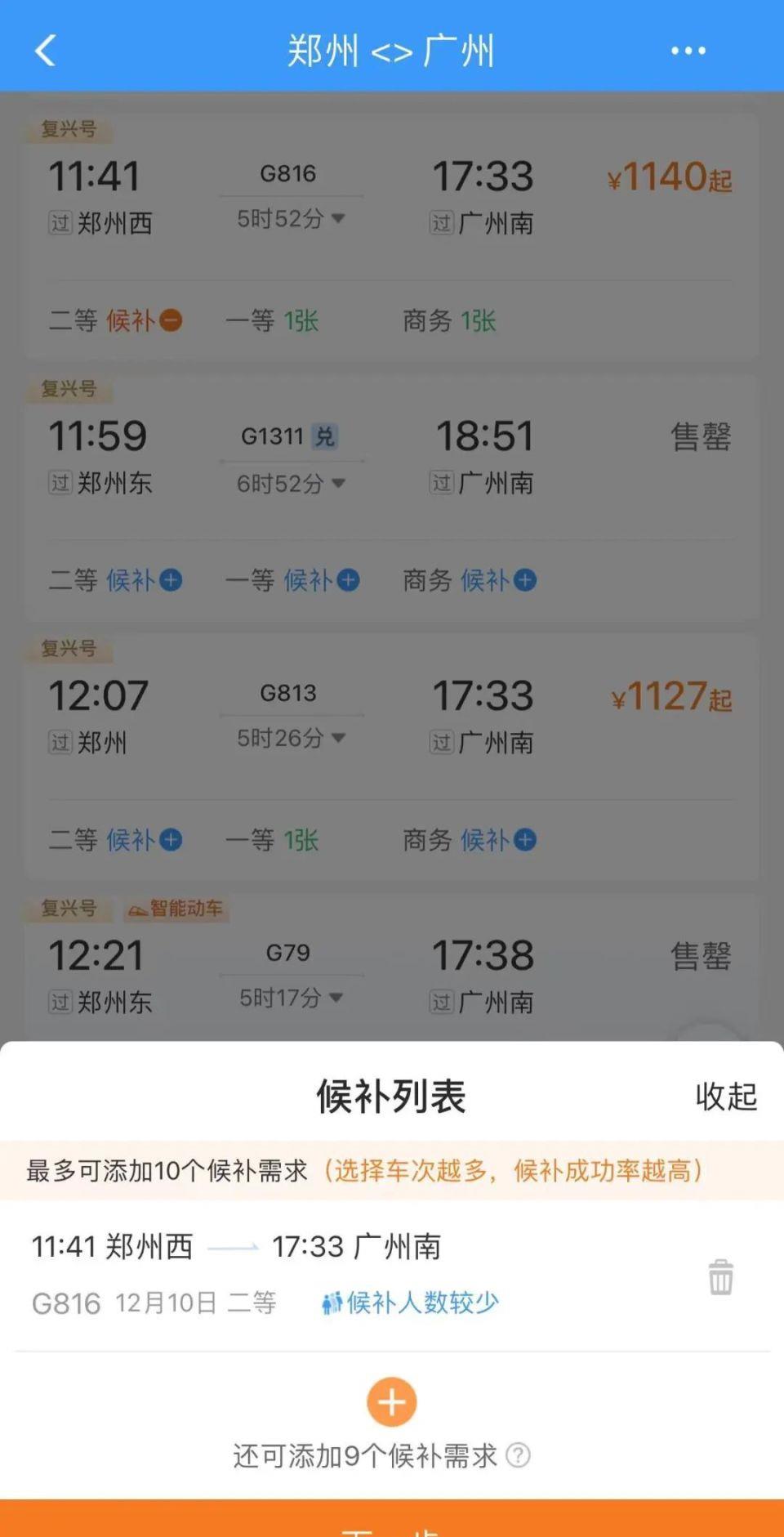Tap the orange plus icon to add waitlist demand
The width and height of the screenshot is (784, 1537).
pyautogui.click(x=390, y=1401)
